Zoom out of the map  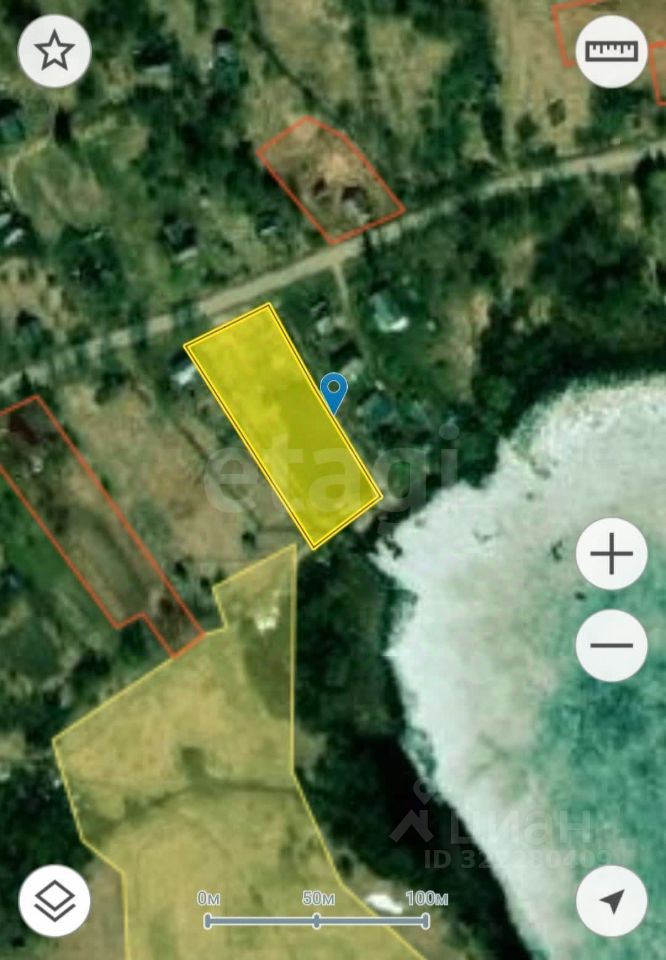(611, 645)
